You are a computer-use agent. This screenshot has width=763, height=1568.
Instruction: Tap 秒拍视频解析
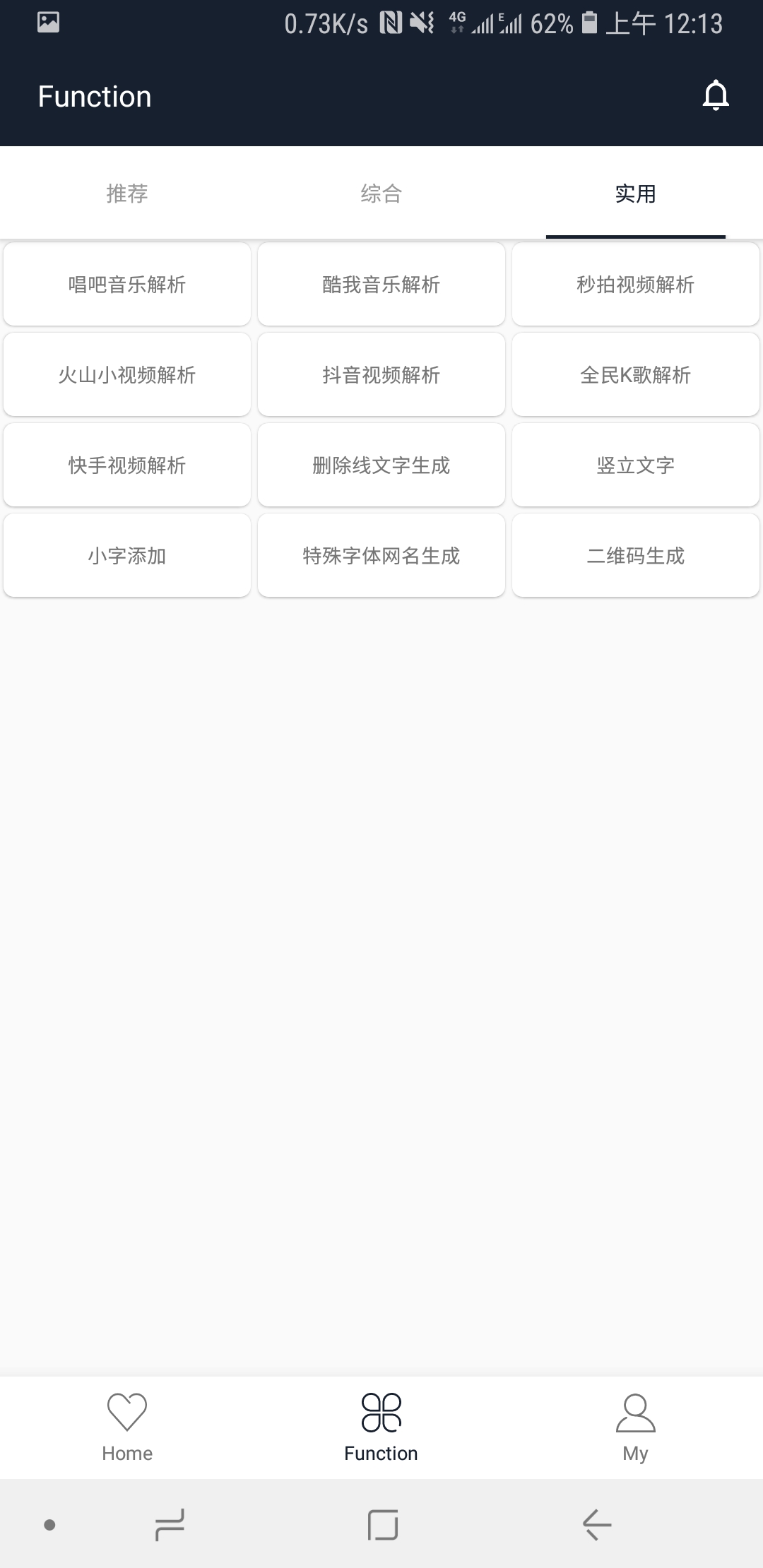(634, 284)
